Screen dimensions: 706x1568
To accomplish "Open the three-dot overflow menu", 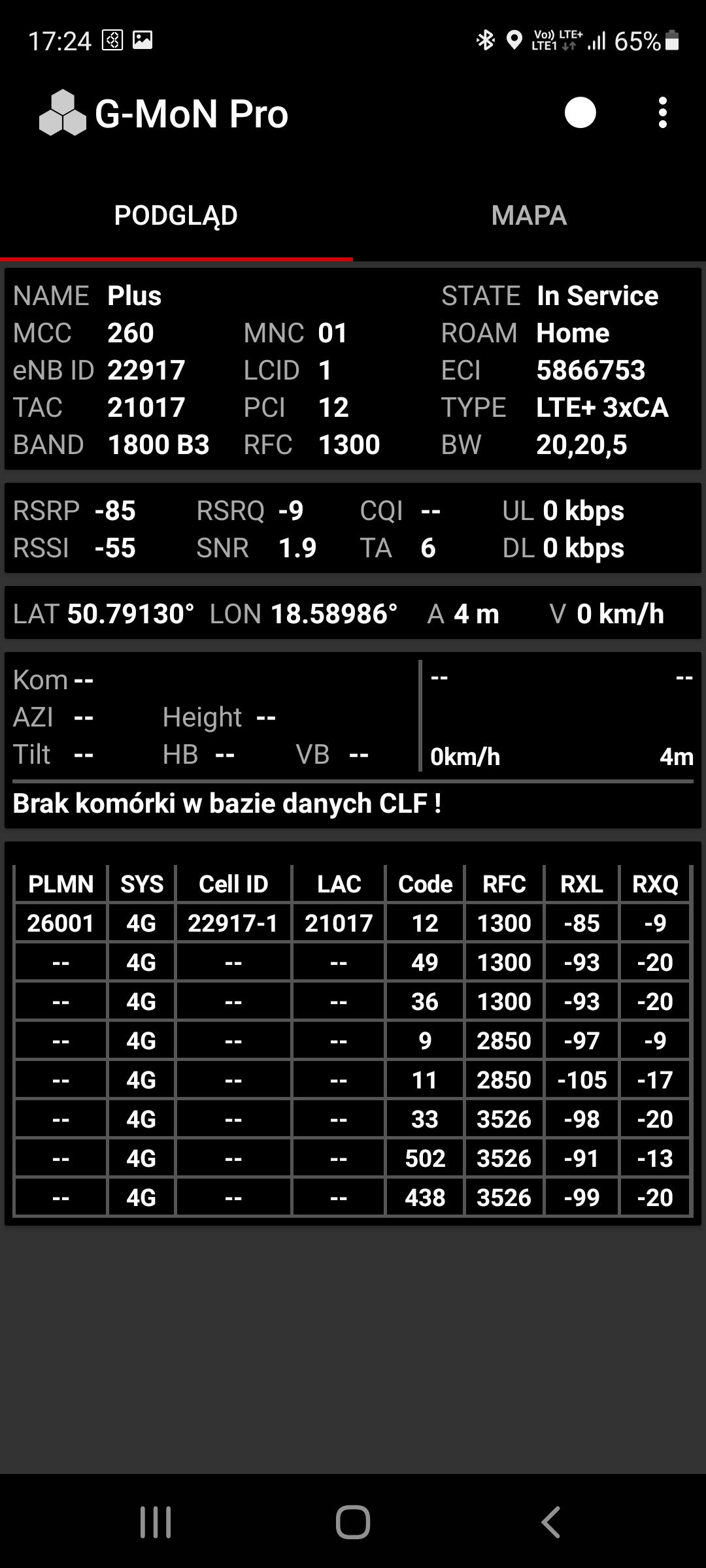I will pos(662,113).
